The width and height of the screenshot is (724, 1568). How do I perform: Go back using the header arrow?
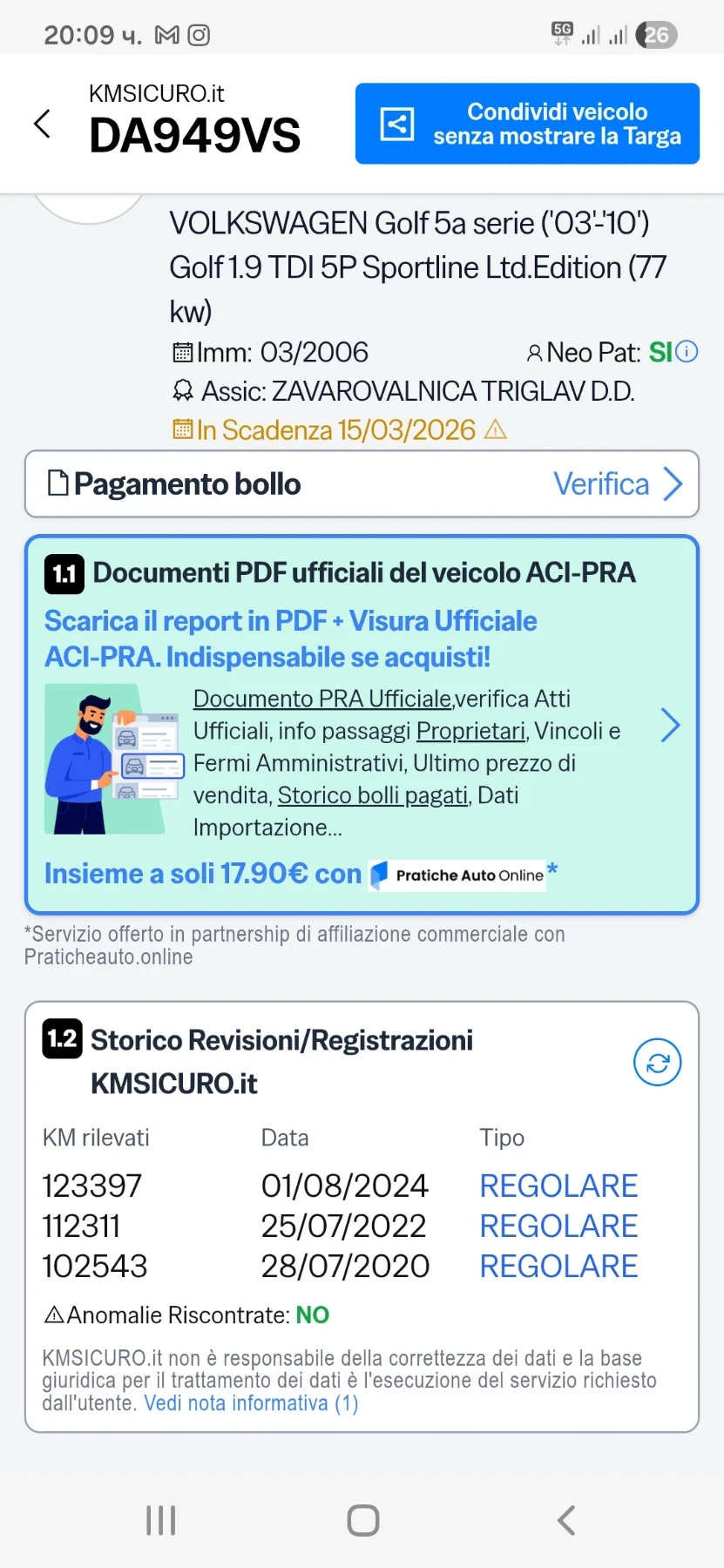click(x=42, y=124)
